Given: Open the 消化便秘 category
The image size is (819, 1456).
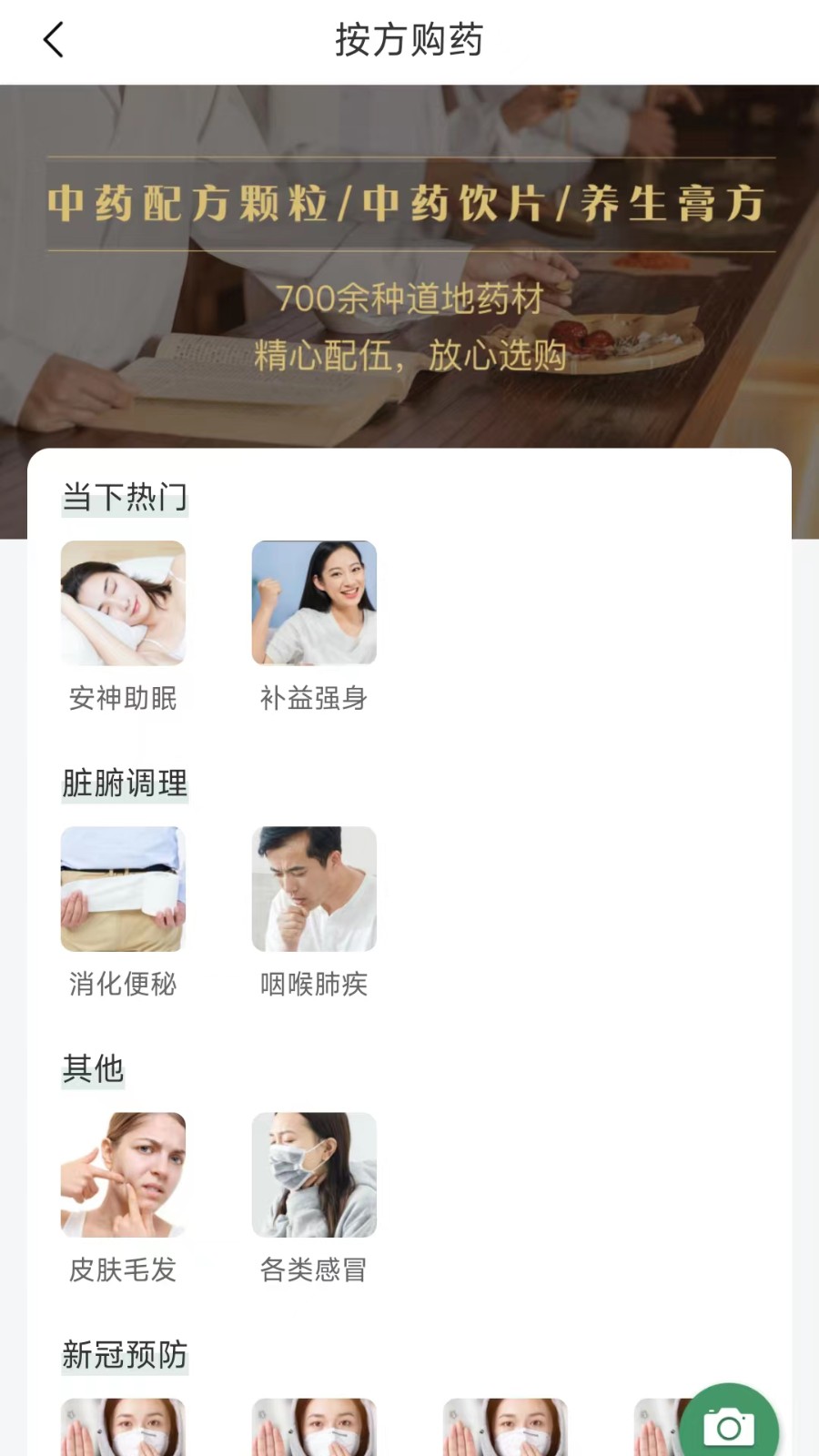Looking at the screenshot, I should tap(123, 889).
